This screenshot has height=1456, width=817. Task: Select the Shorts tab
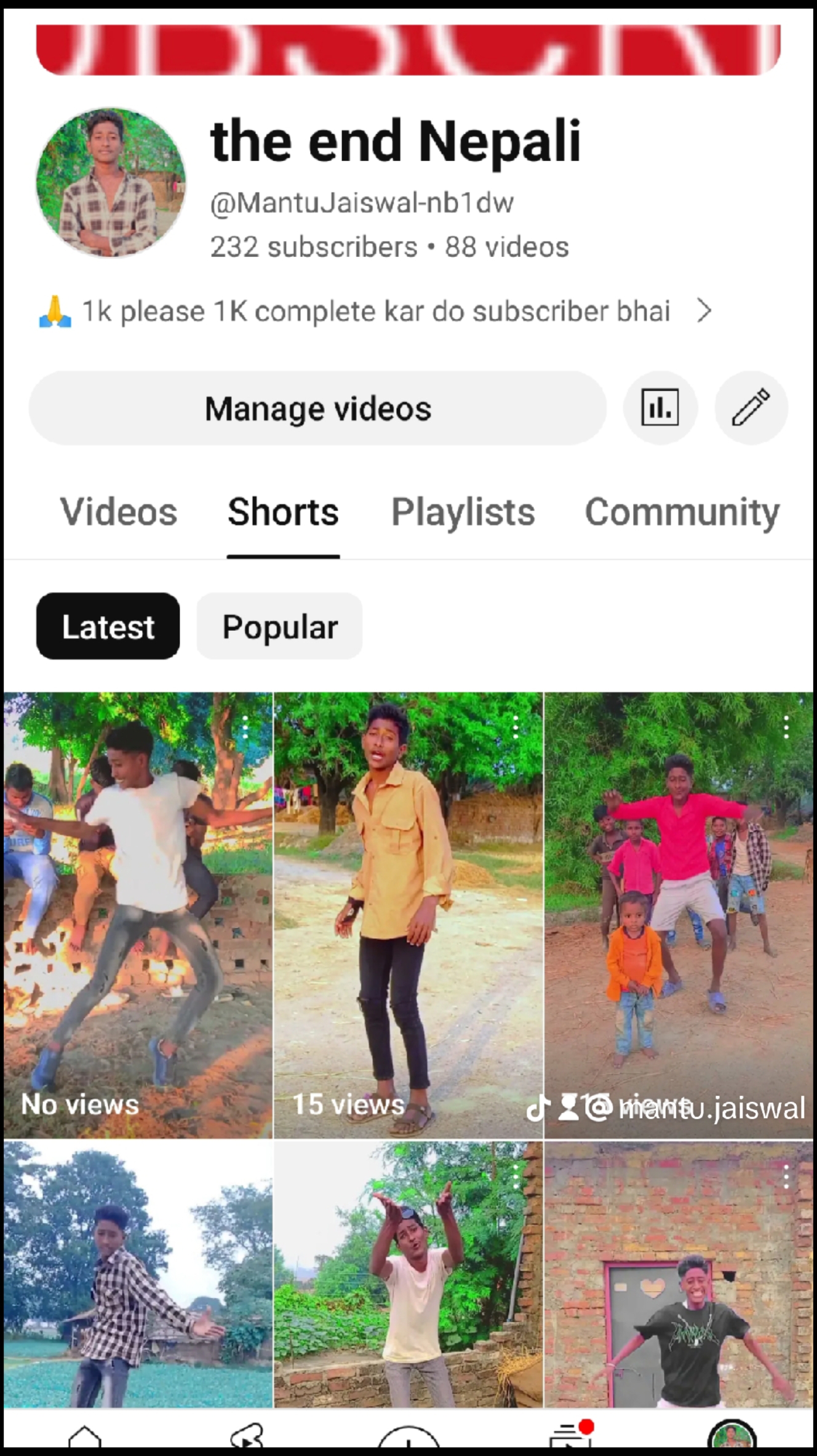pyautogui.click(x=283, y=512)
